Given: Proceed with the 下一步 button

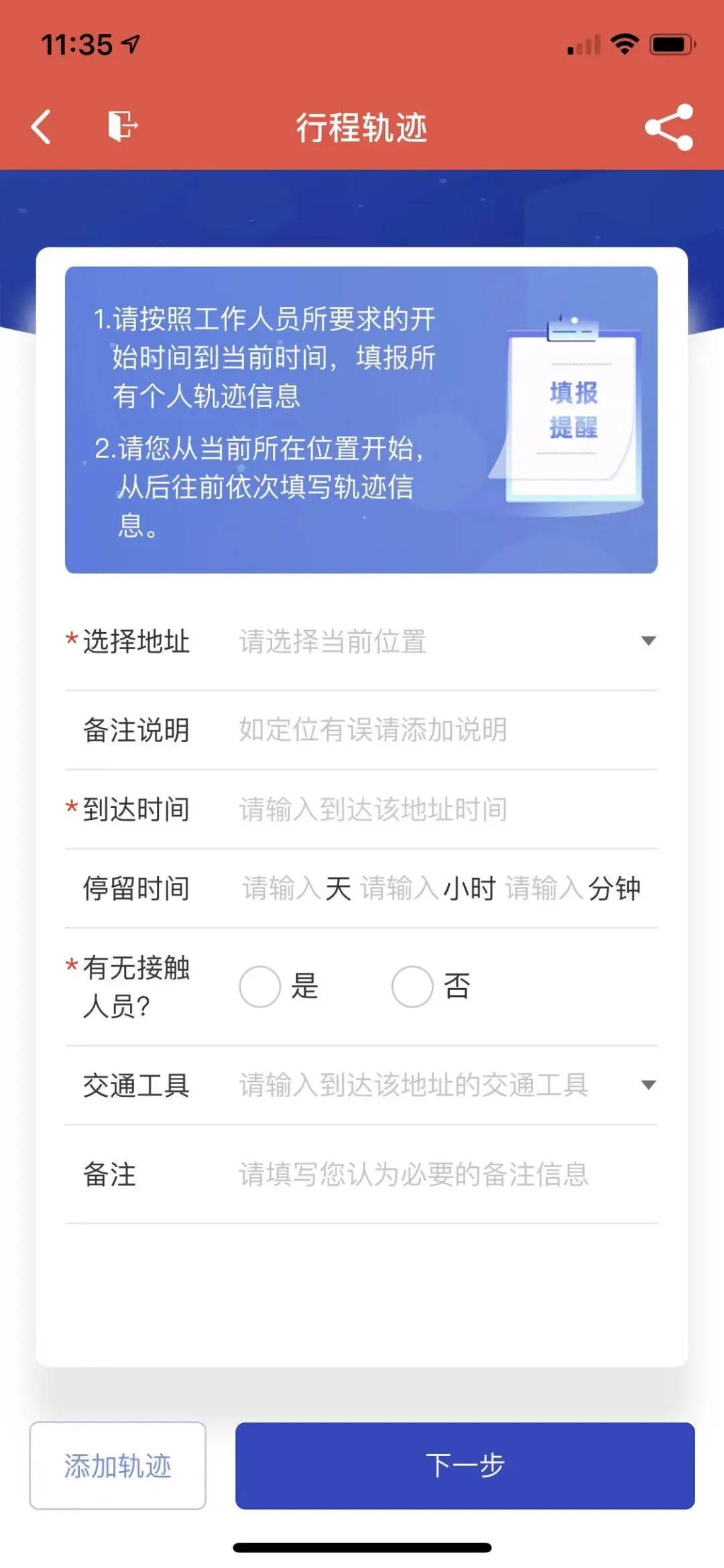Looking at the screenshot, I should [x=465, y=1465].
